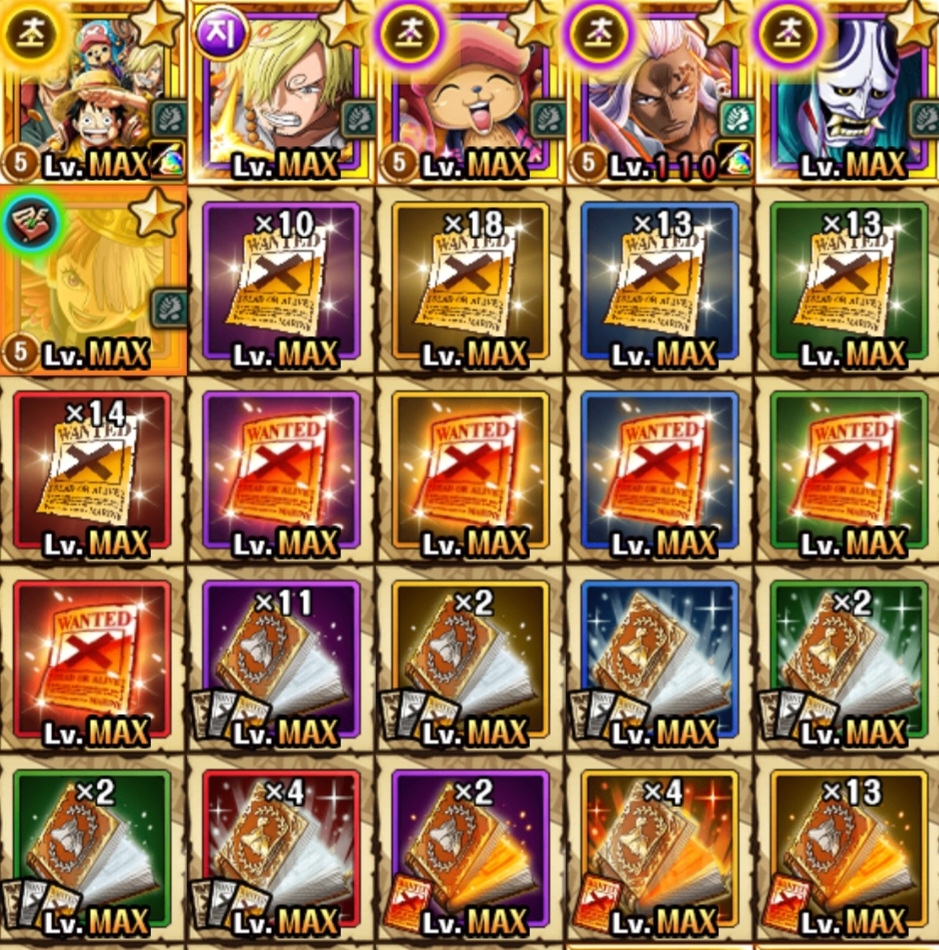The image size is (939, 950).
Task: Tap the purple wanted poster ×10
Action: (281, 282)
